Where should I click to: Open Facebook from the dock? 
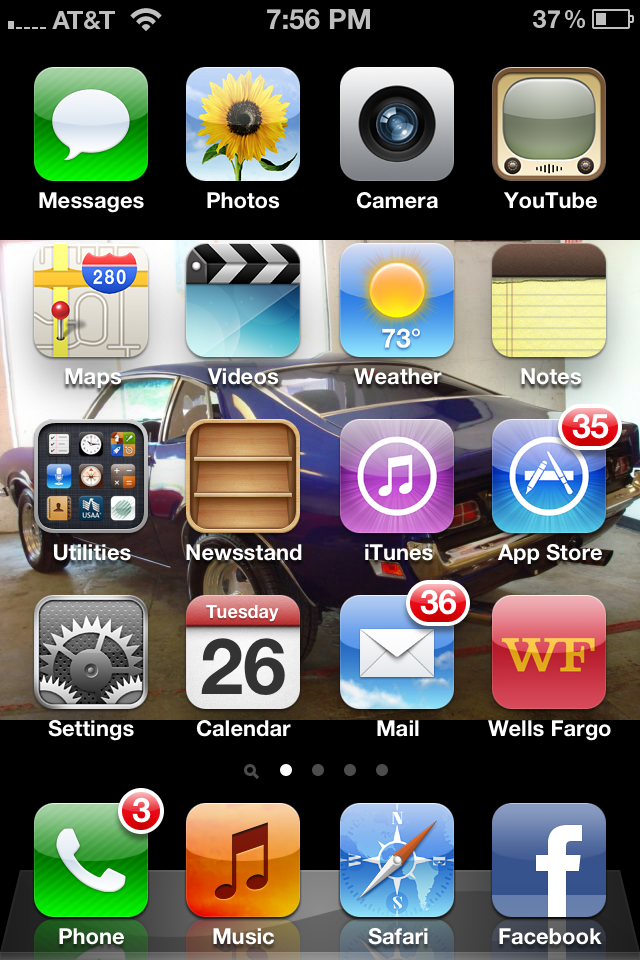tap(549, 861)
